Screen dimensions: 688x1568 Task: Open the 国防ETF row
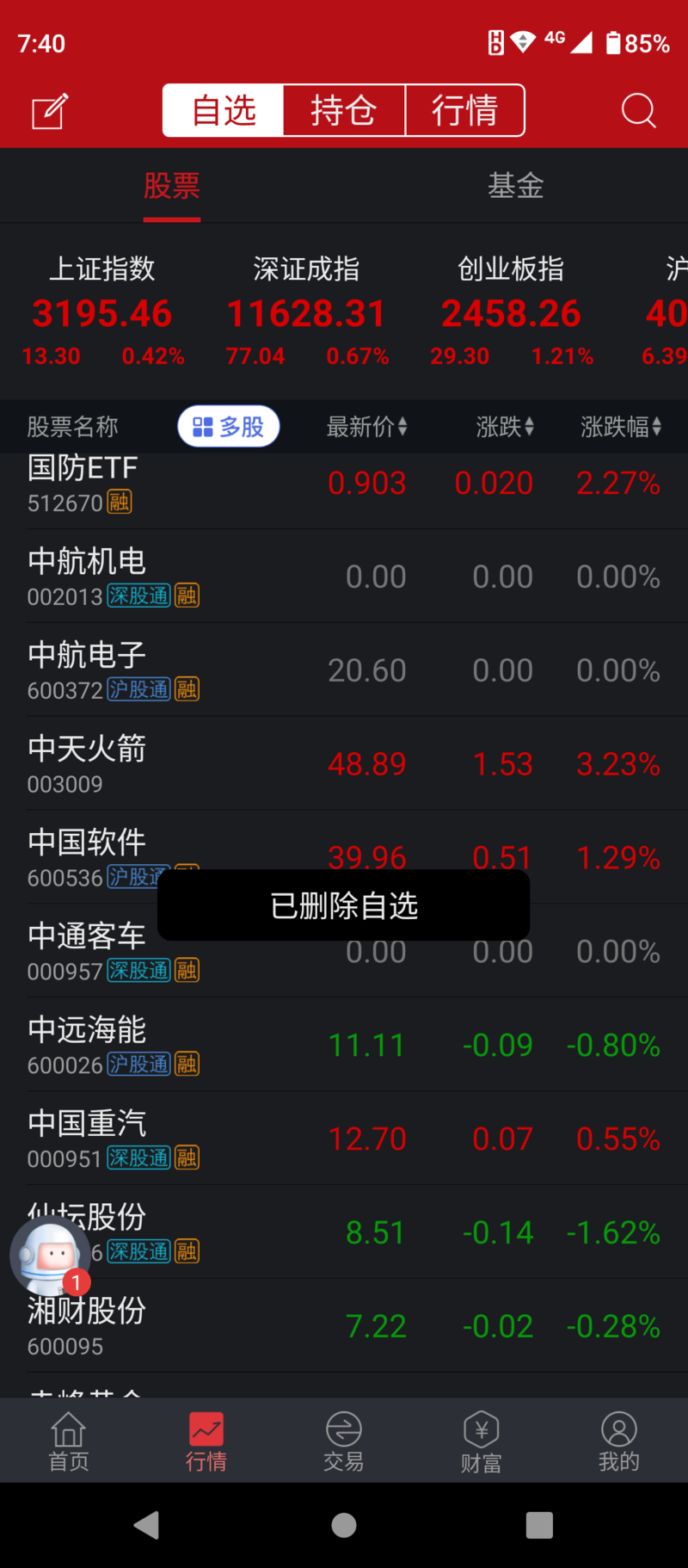click(x=344, y=485)
